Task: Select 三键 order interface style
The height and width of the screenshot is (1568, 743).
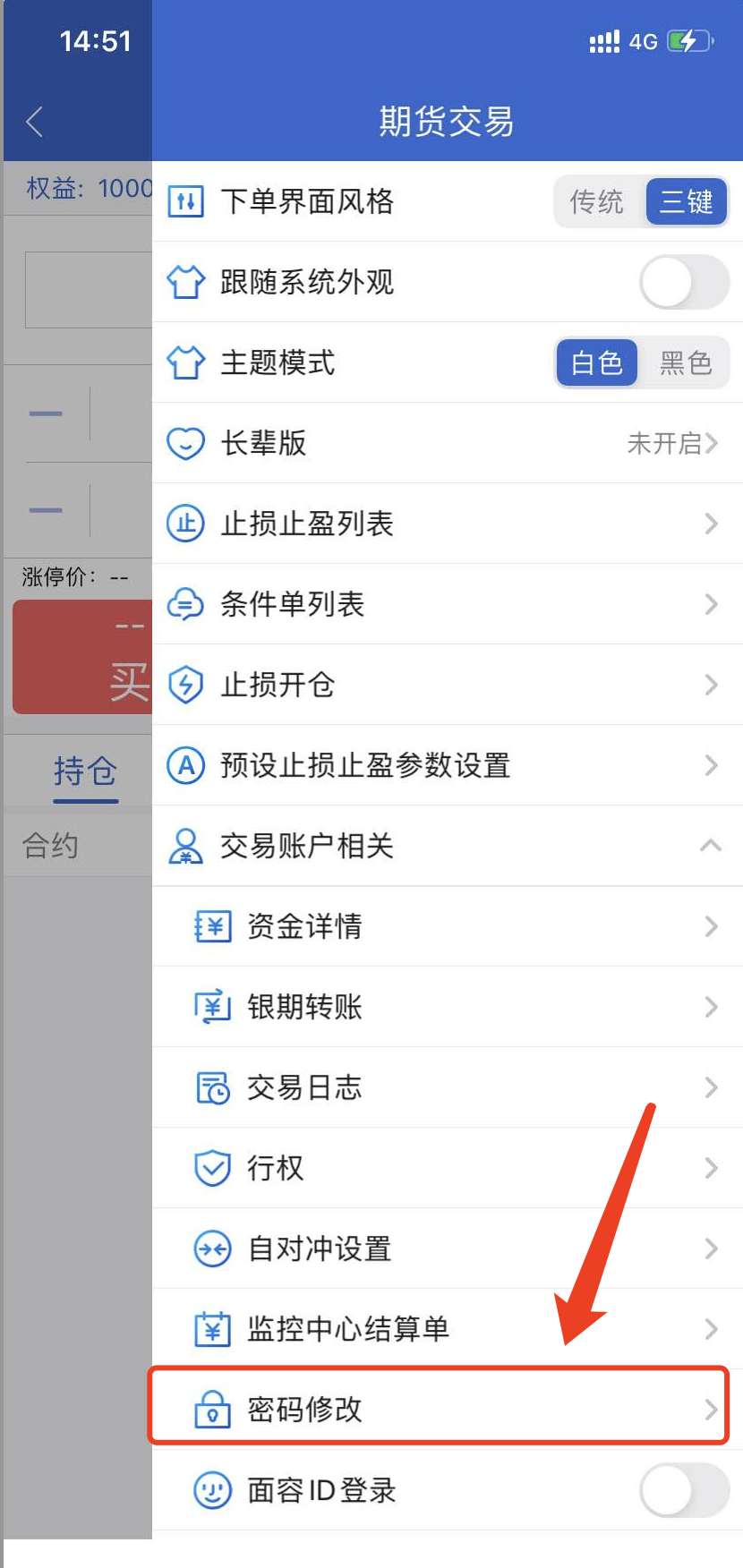Action: [x=686, y=201]
